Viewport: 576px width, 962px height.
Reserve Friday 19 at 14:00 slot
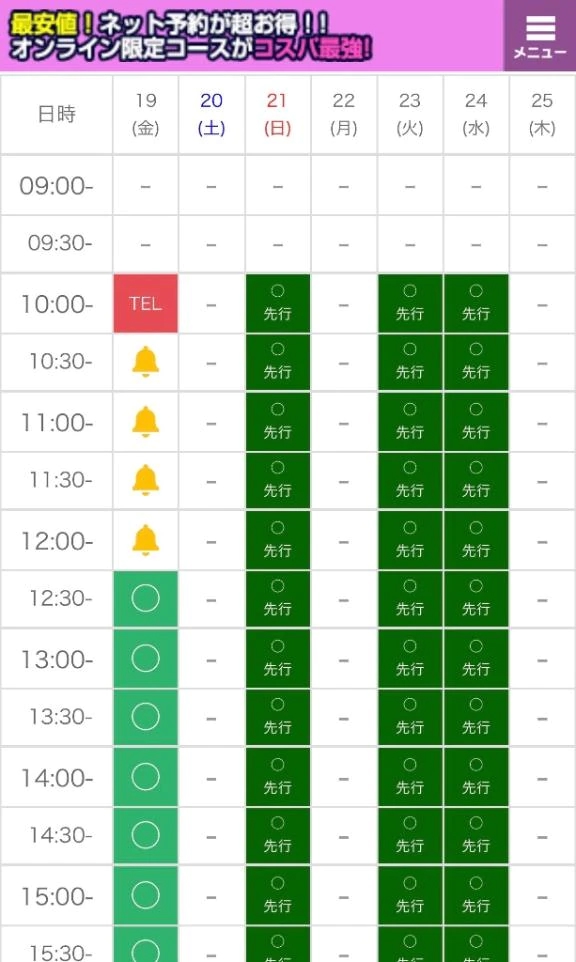click(x=145, y=777)
